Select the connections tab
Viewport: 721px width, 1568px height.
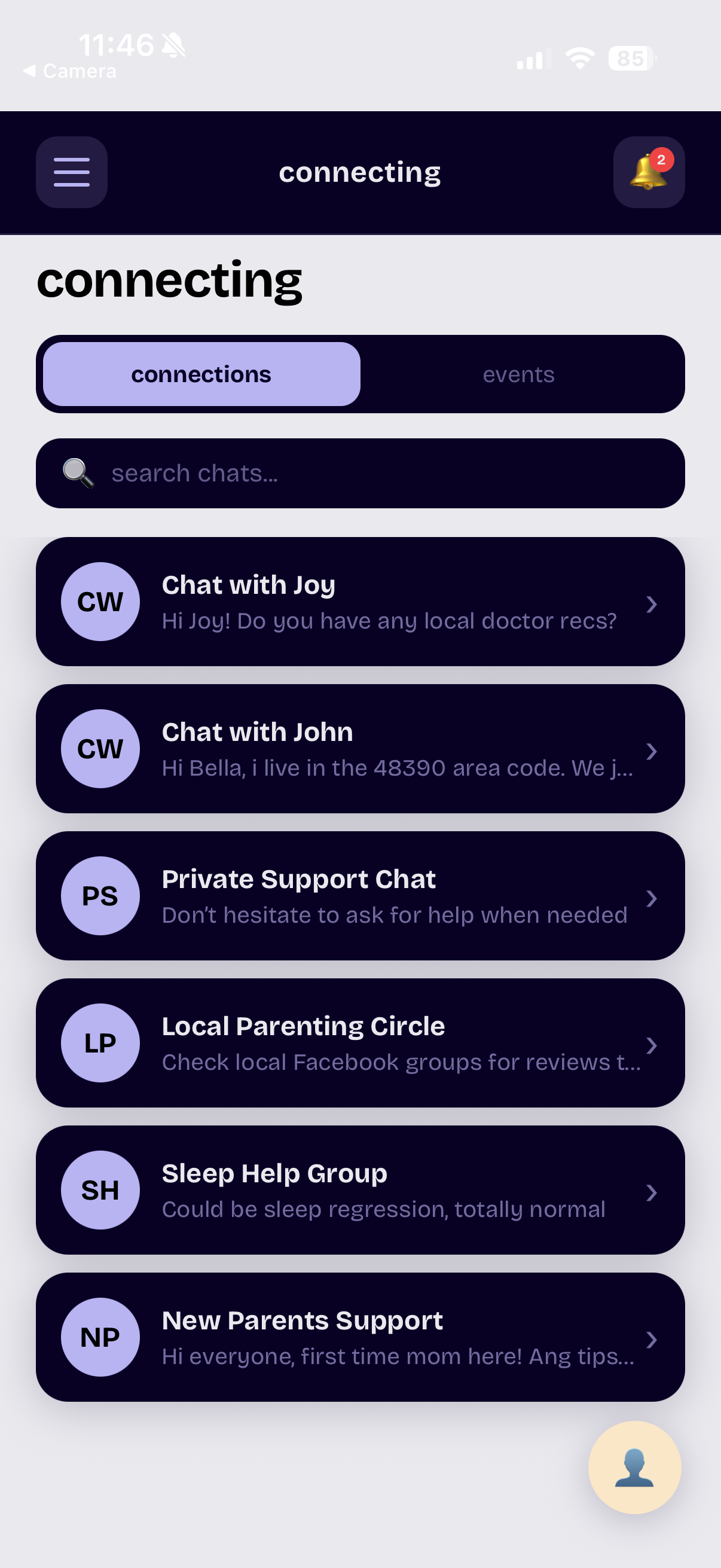[201, 374]
